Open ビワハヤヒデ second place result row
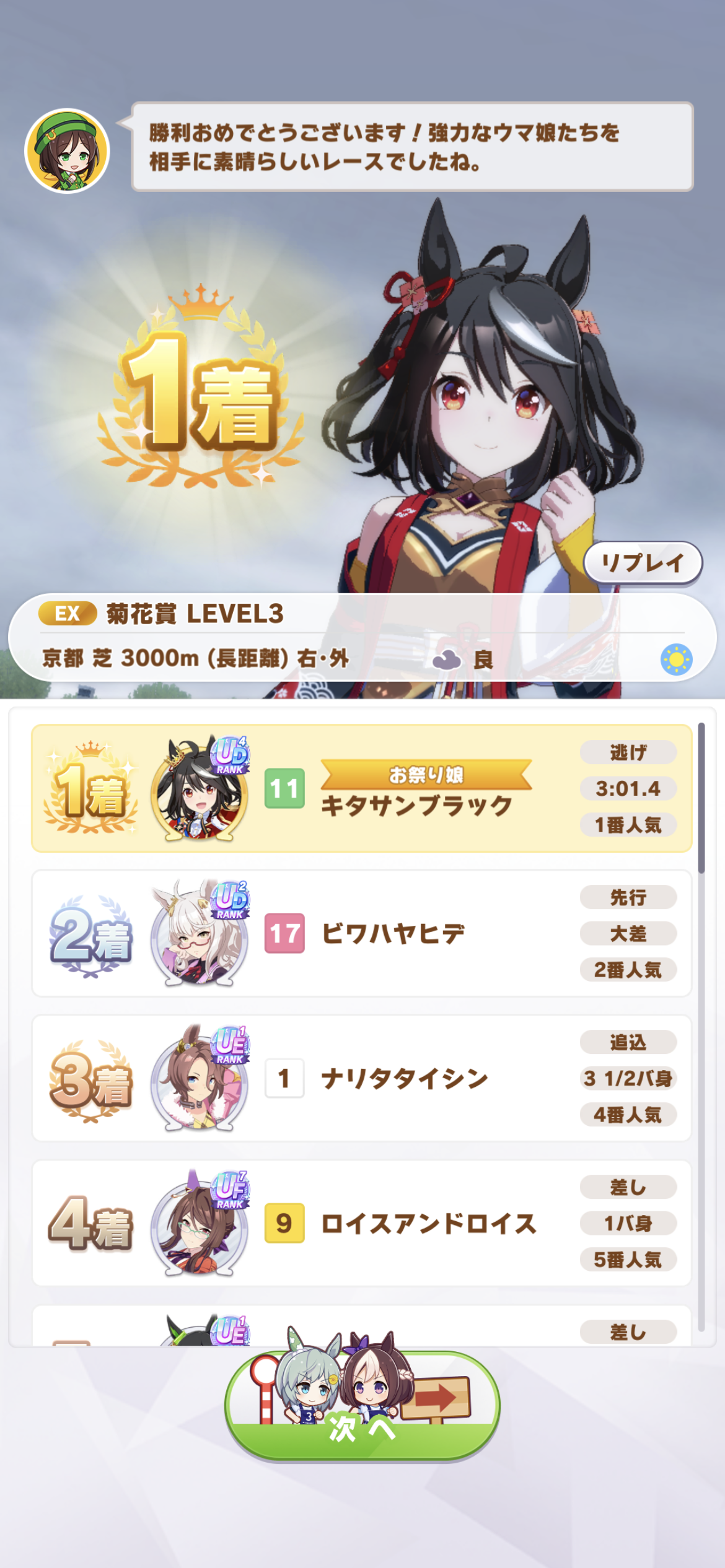The width and height of the screenshot is (725, 1568). pyautogui.click(x=361, y=933)
